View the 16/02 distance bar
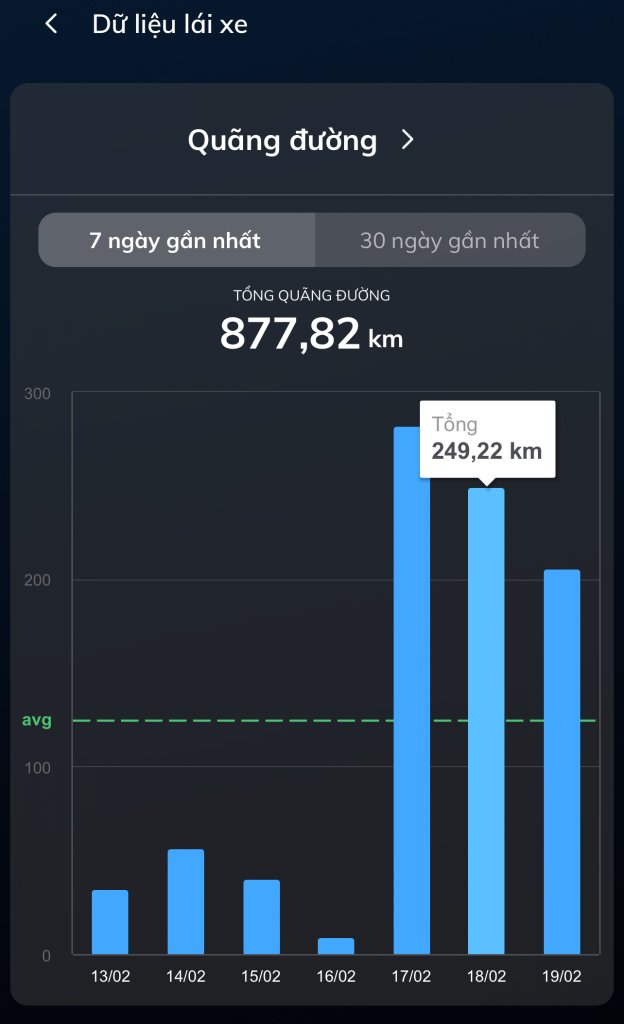 pyautogui.click(x=336, y=945)
